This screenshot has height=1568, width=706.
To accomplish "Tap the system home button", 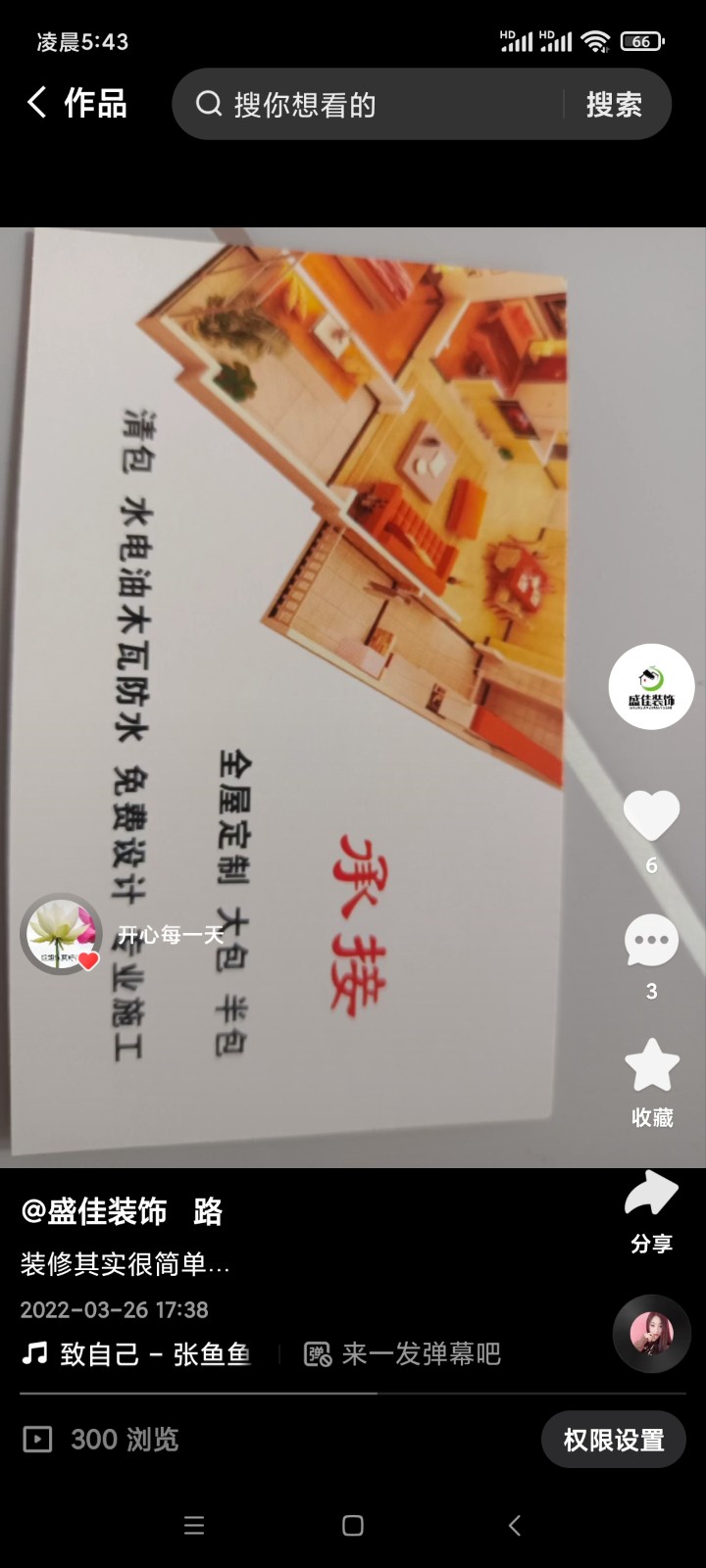I will (x=353, y=1526).
